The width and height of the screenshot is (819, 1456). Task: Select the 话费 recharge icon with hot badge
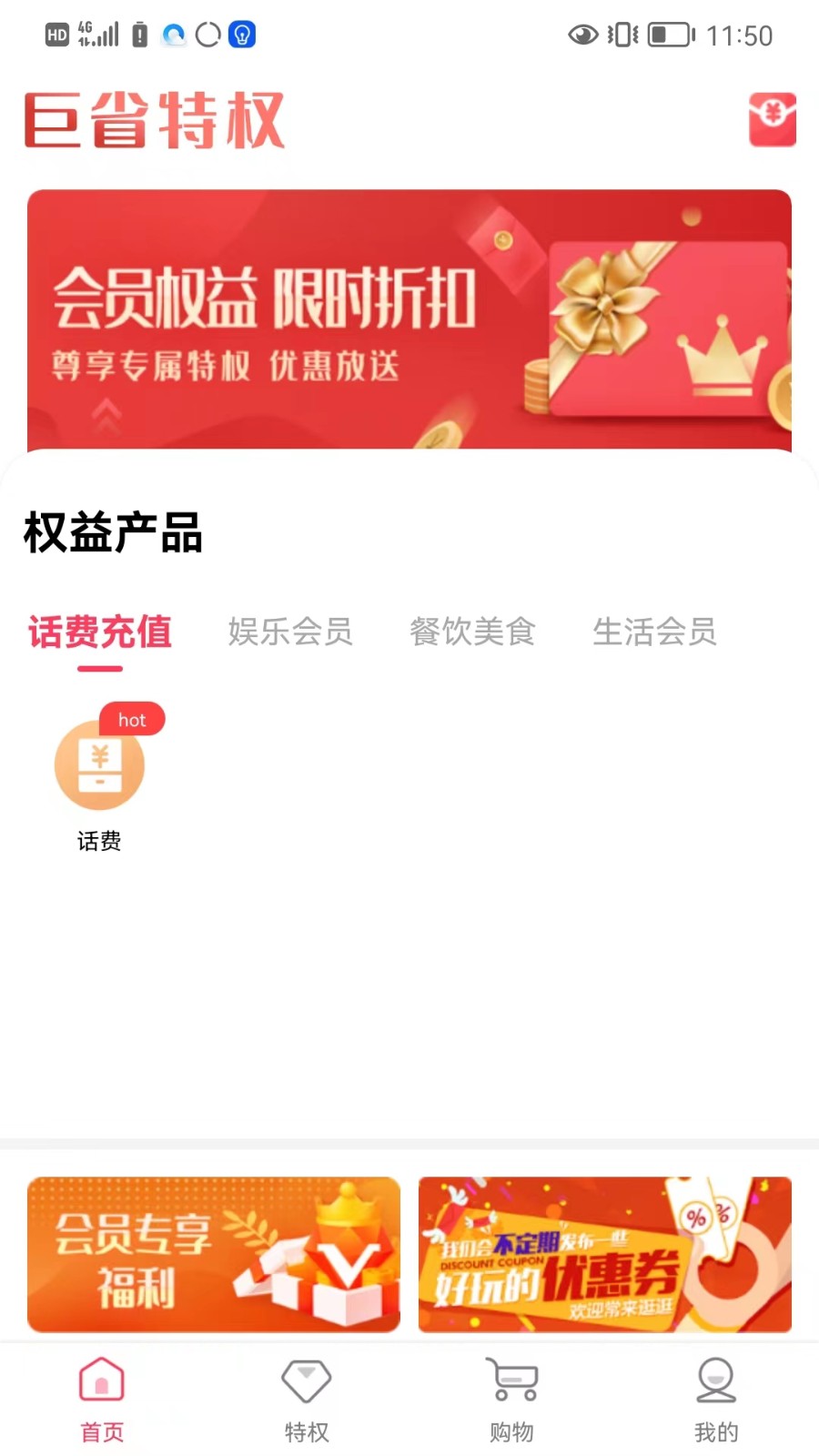99,765
